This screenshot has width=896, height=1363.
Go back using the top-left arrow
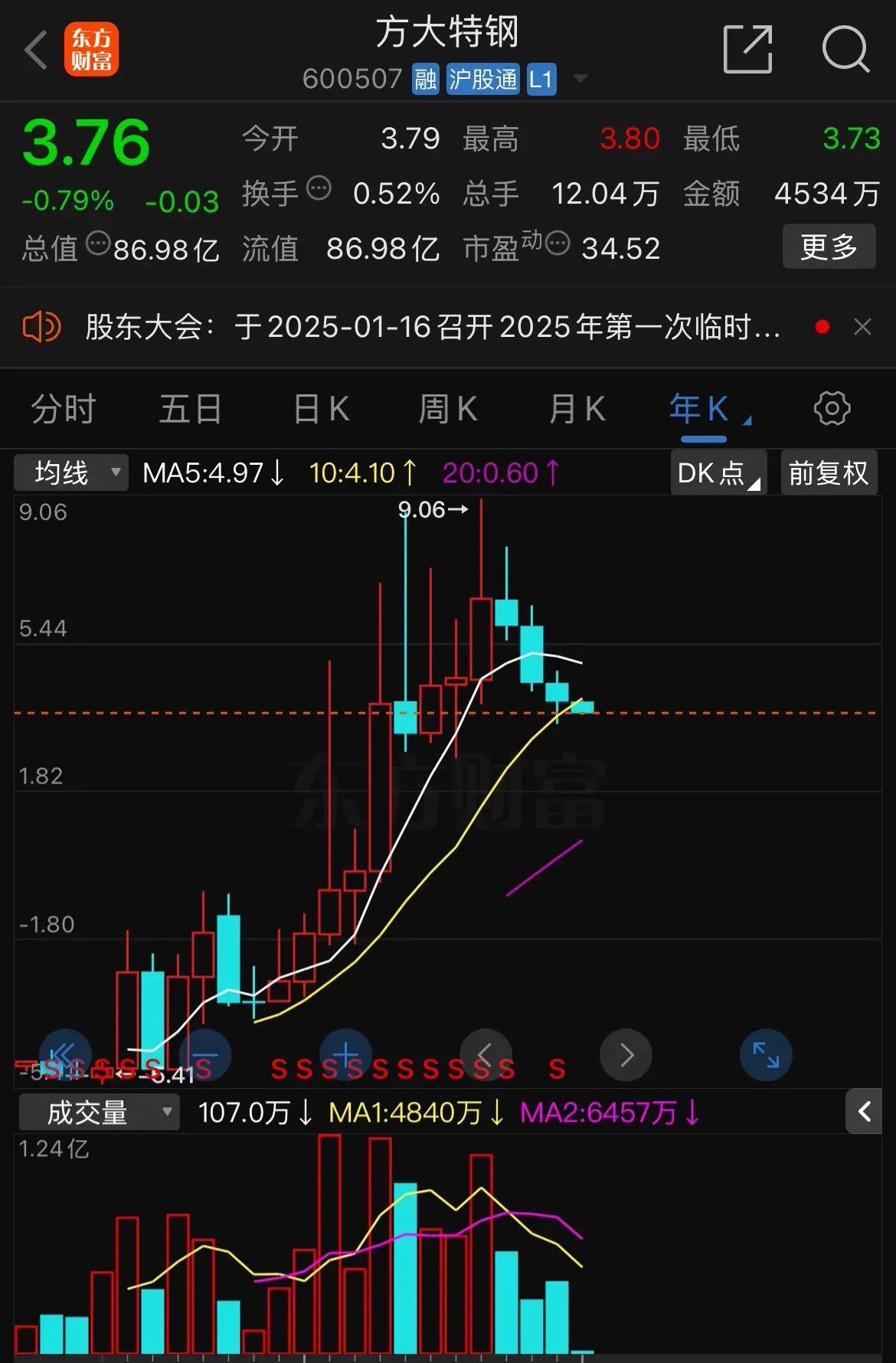pos(36,51)
